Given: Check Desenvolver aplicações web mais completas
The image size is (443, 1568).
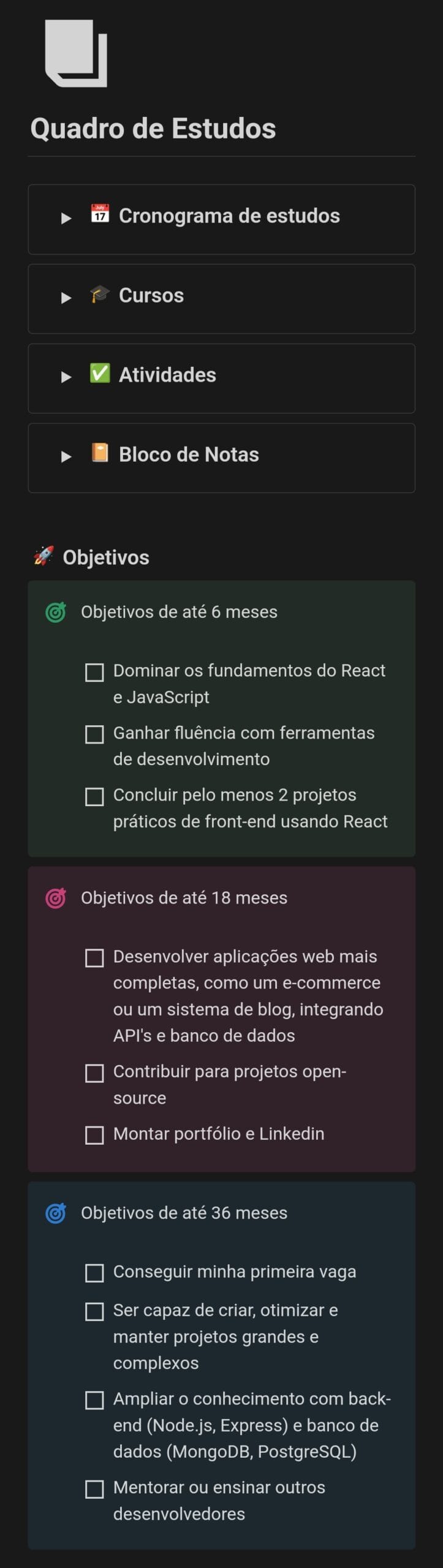Looking at the screenshot, I should (94, 958).
